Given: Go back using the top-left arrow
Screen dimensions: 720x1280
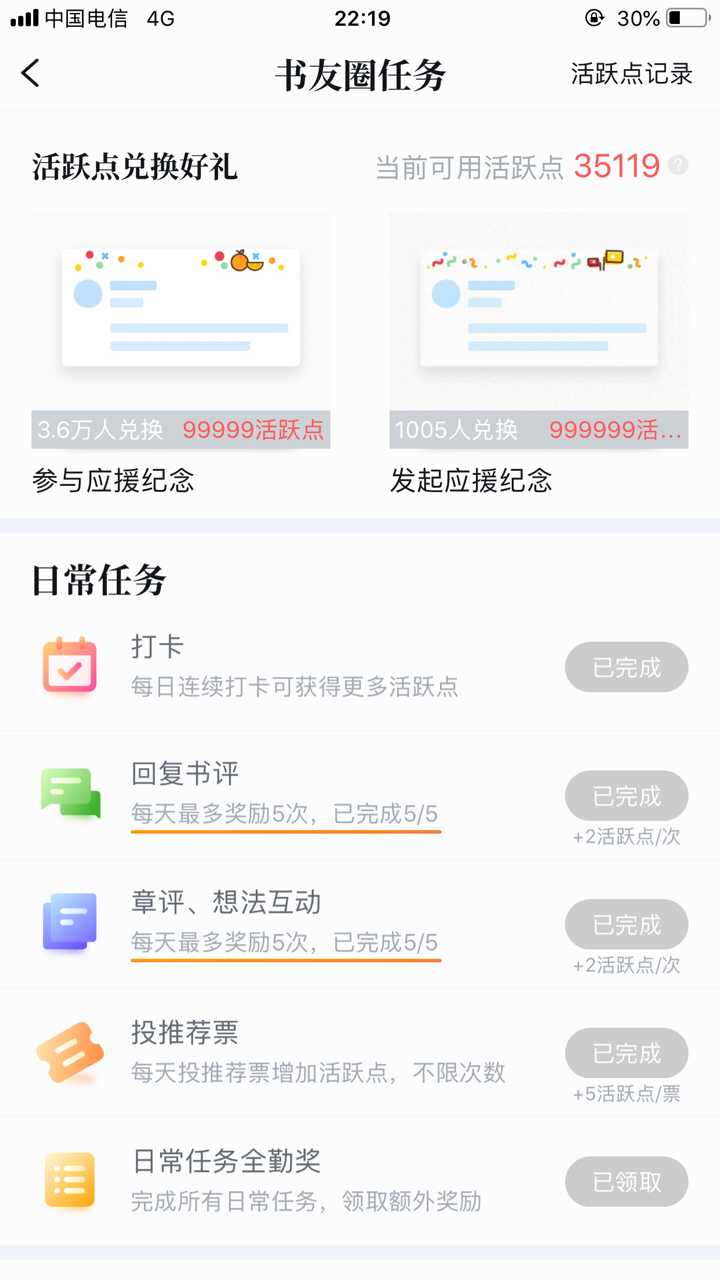Looking at the screenshot, I should pos(31,73).
